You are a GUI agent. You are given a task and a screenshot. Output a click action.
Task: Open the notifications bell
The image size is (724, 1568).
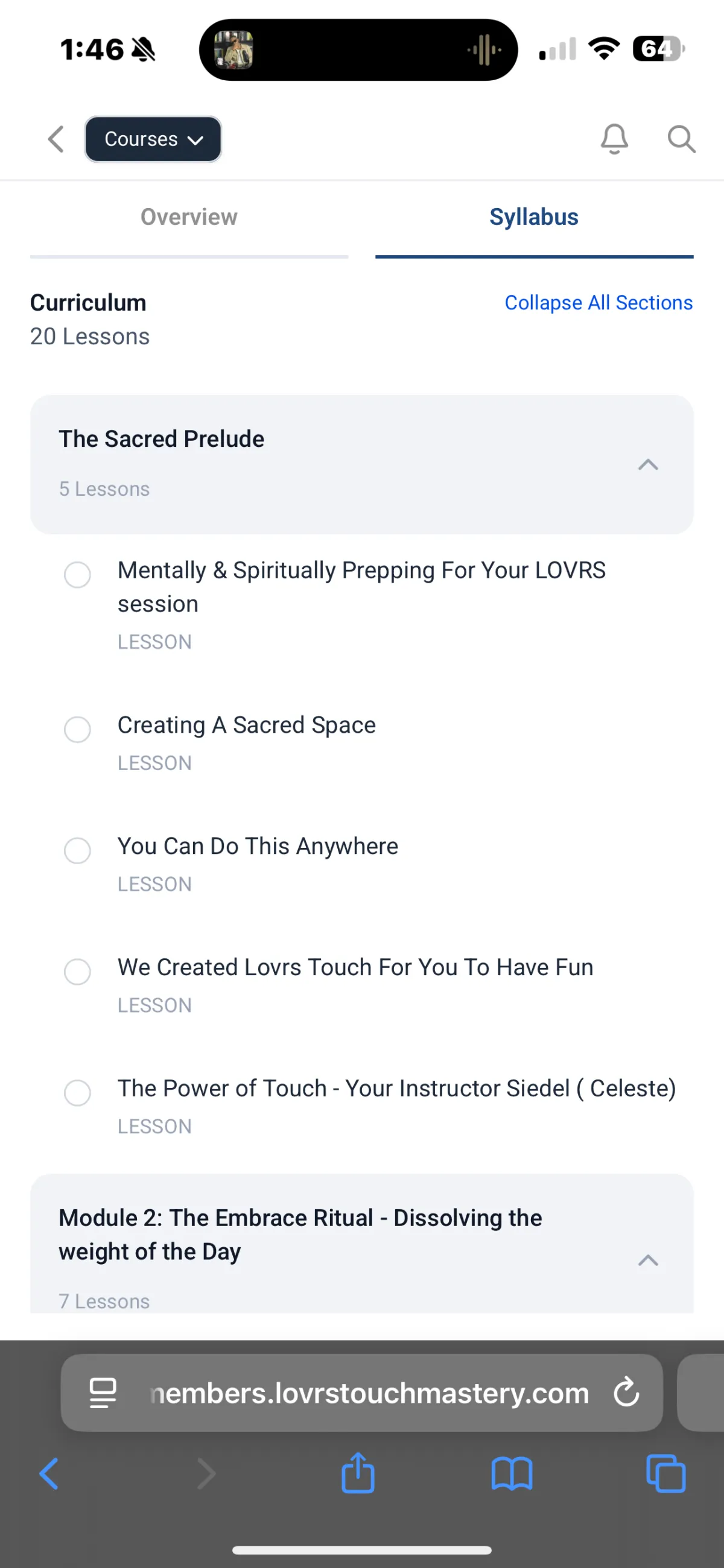coord(614,139)
